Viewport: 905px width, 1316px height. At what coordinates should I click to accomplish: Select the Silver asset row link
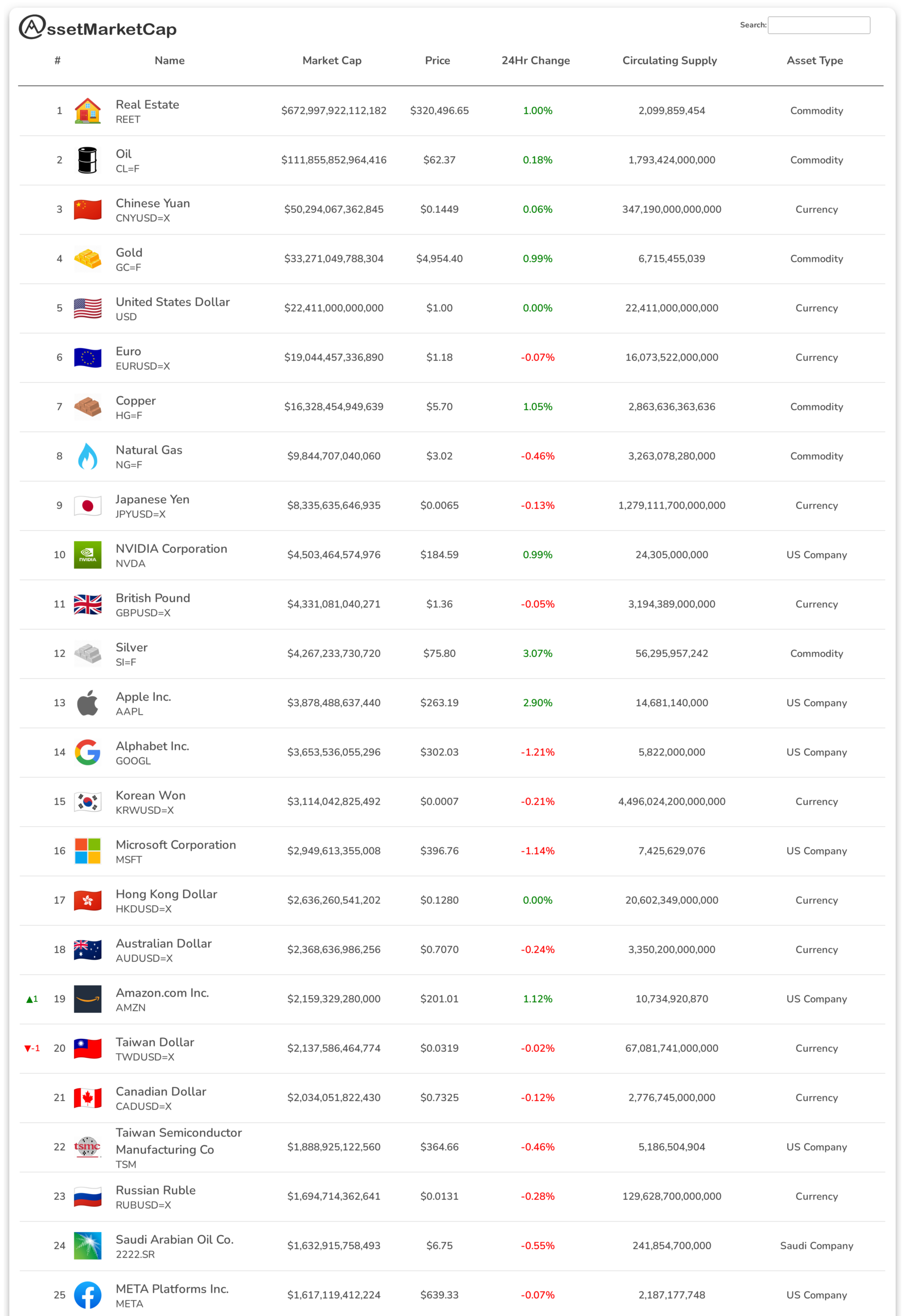pyautogui.click(x=132, y=647)
